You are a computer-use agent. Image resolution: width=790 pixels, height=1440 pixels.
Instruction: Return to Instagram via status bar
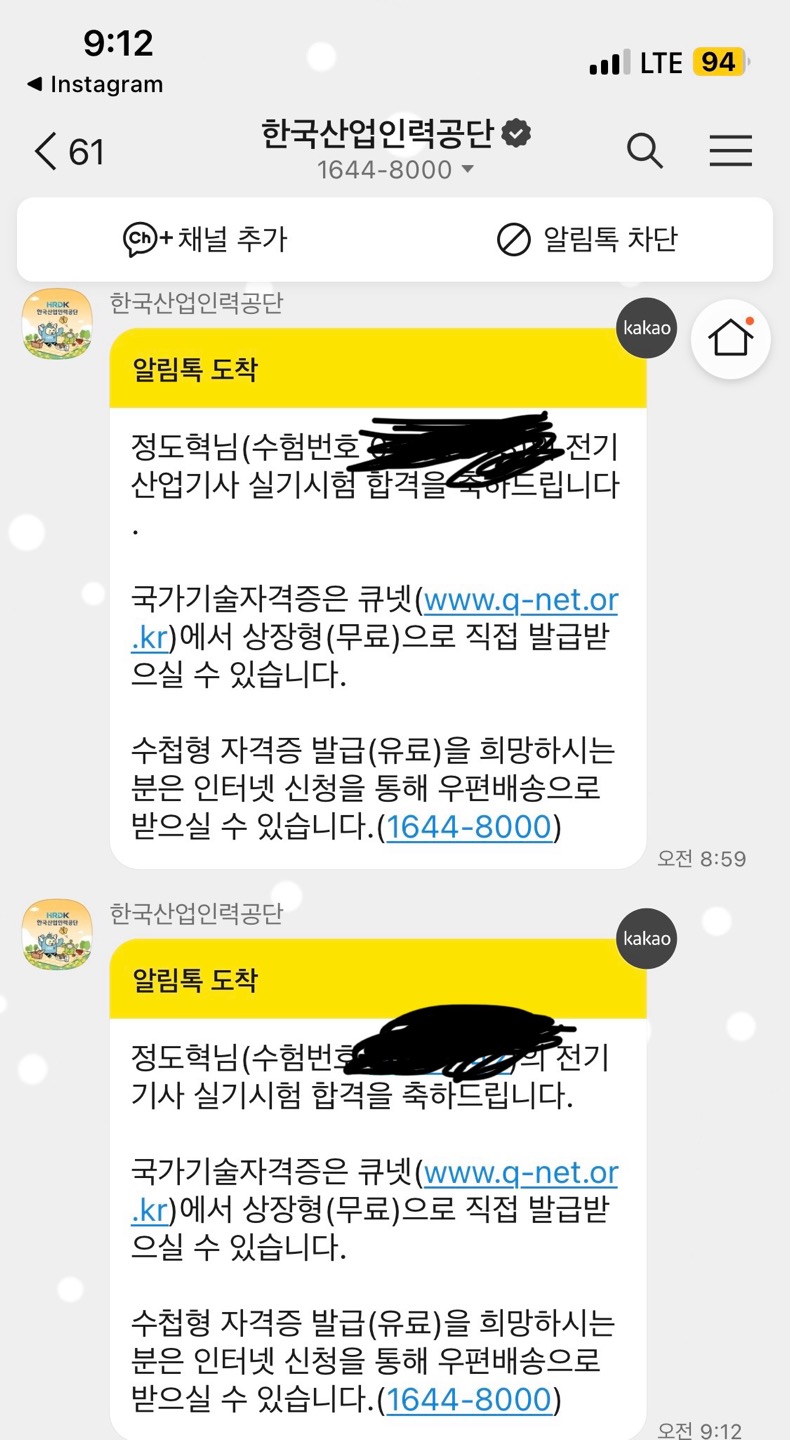pyautogui.click(x=95, y=84)
